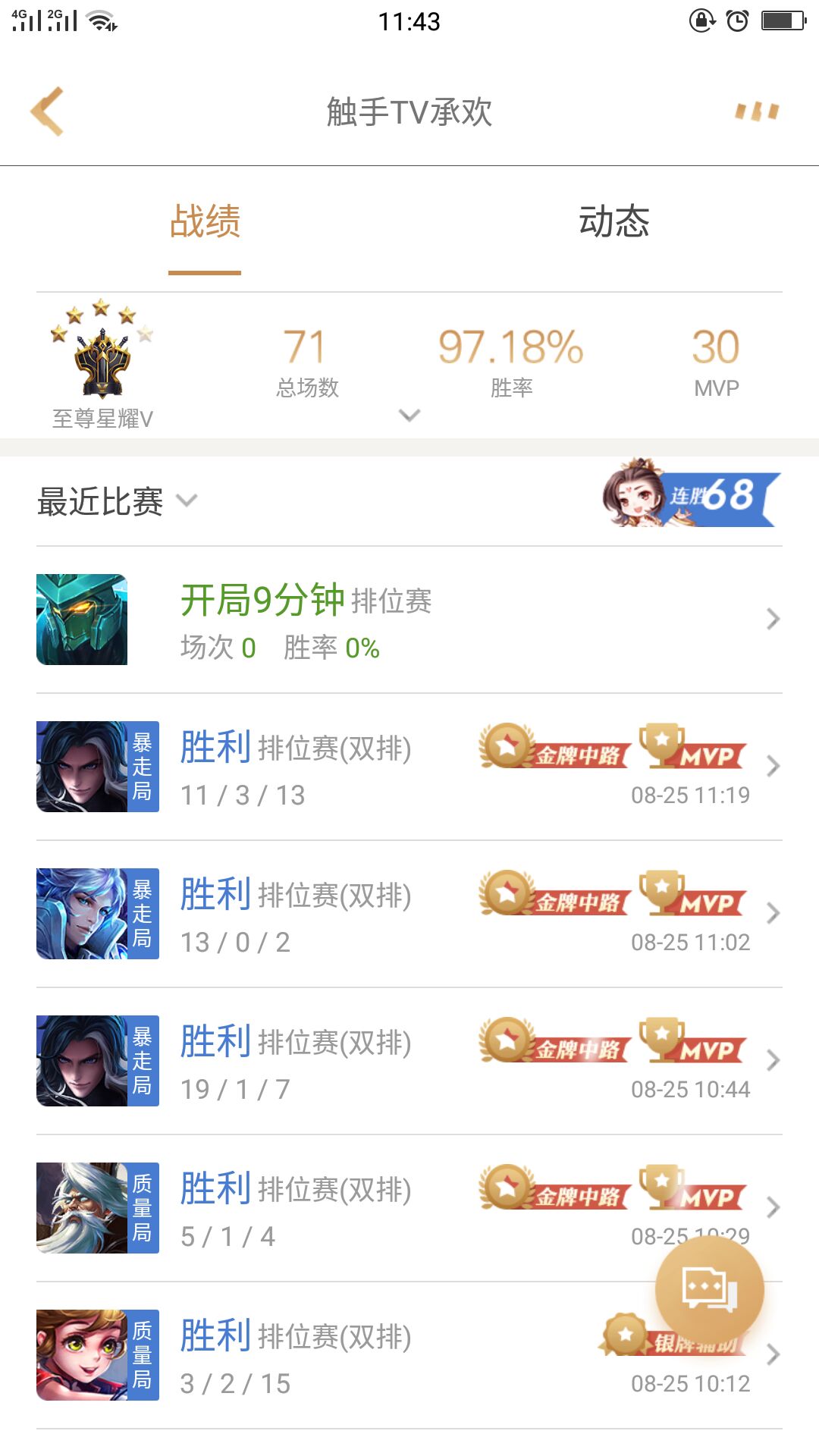Open the ongoing 开局9分钟 ranked match
This screenshot has height=1456, width=819.
coord(409,620)
